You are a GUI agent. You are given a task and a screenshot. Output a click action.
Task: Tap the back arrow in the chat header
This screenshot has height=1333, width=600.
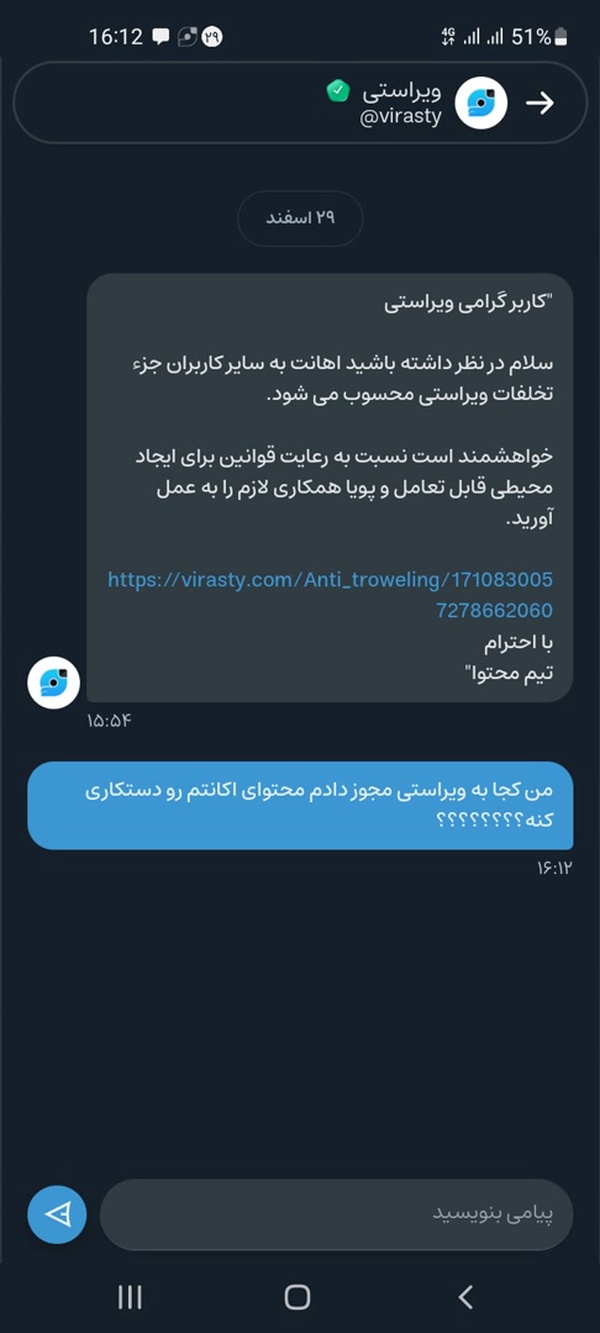[x=540, y=103]
